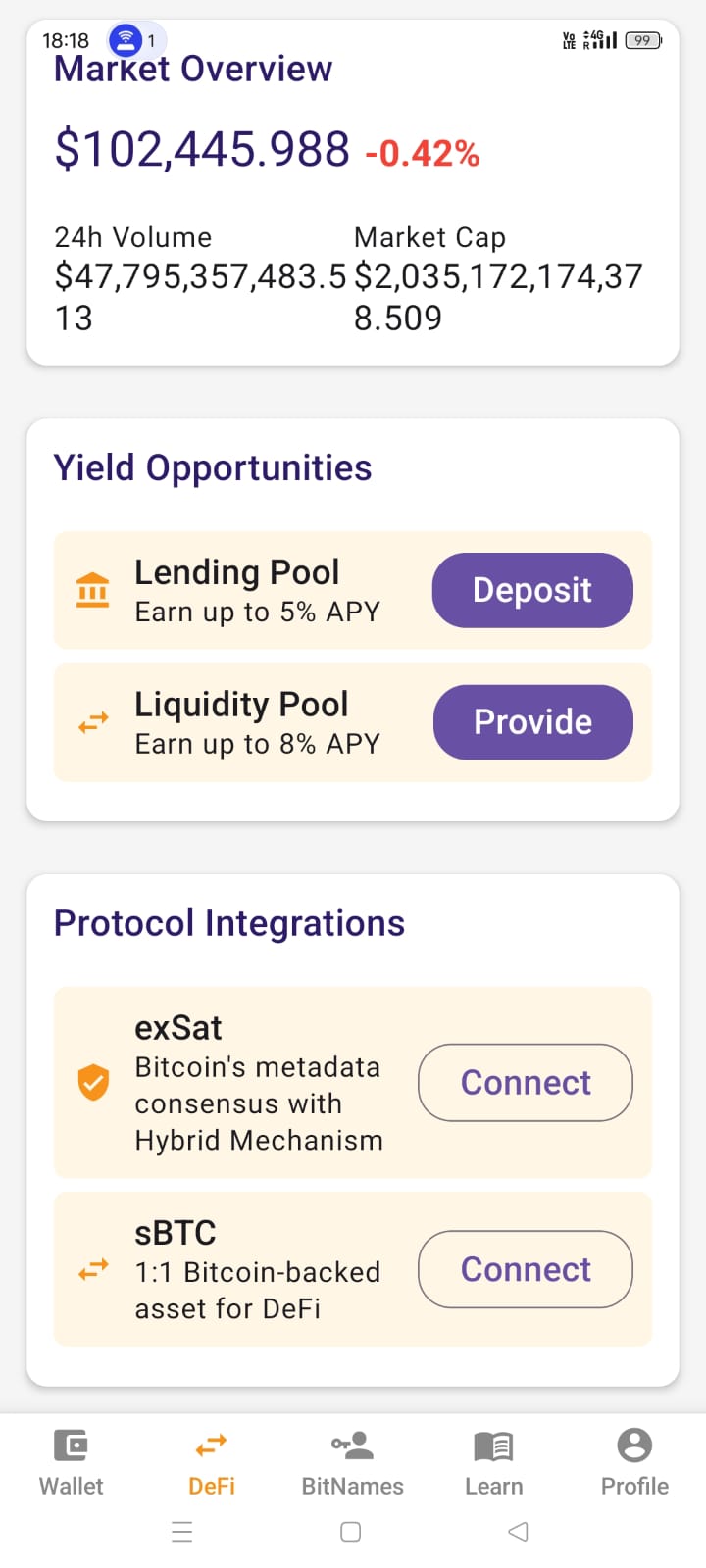The height and width of the screenshot is (1568, 706).
Task: Deposit into the Lending Pool
Action: click(x=532, y=590)
